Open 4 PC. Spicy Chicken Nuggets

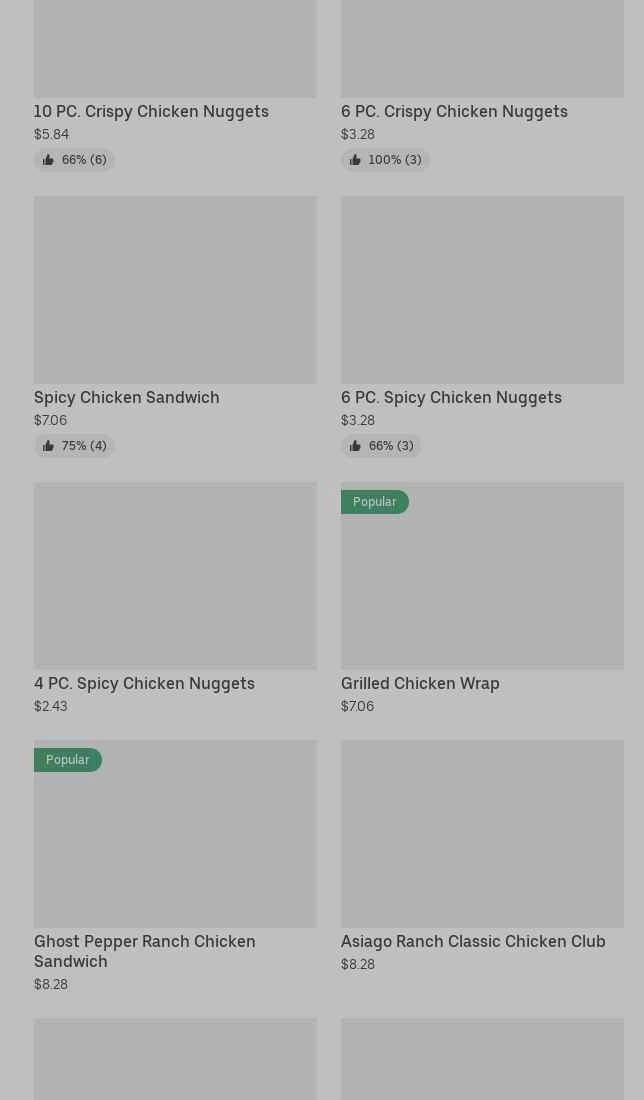click(x=175, y=598)
